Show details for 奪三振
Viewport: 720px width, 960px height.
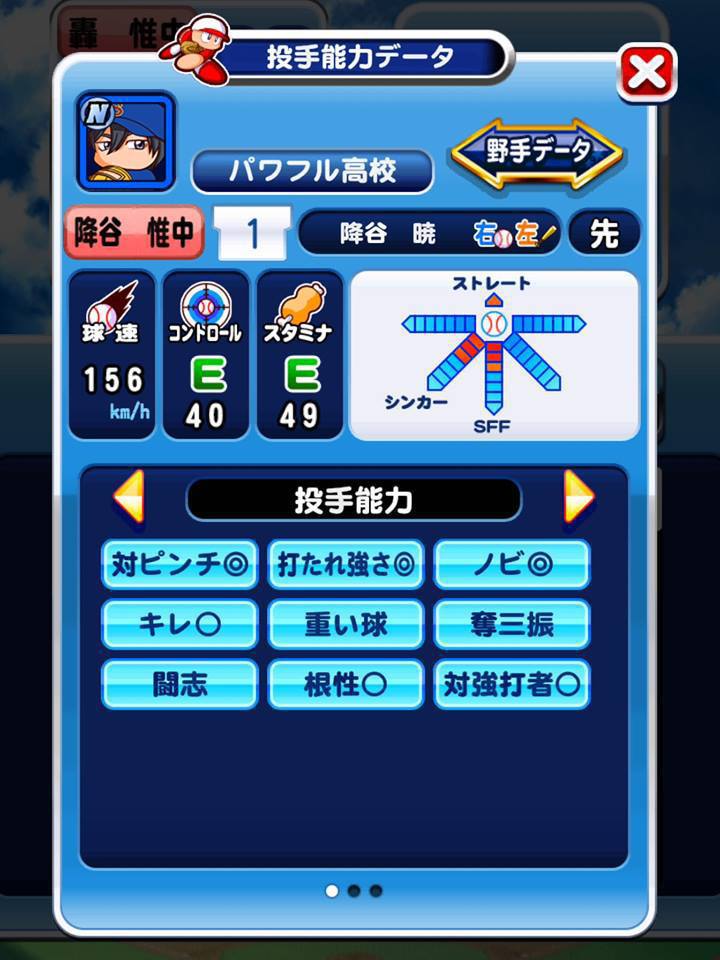512,625
